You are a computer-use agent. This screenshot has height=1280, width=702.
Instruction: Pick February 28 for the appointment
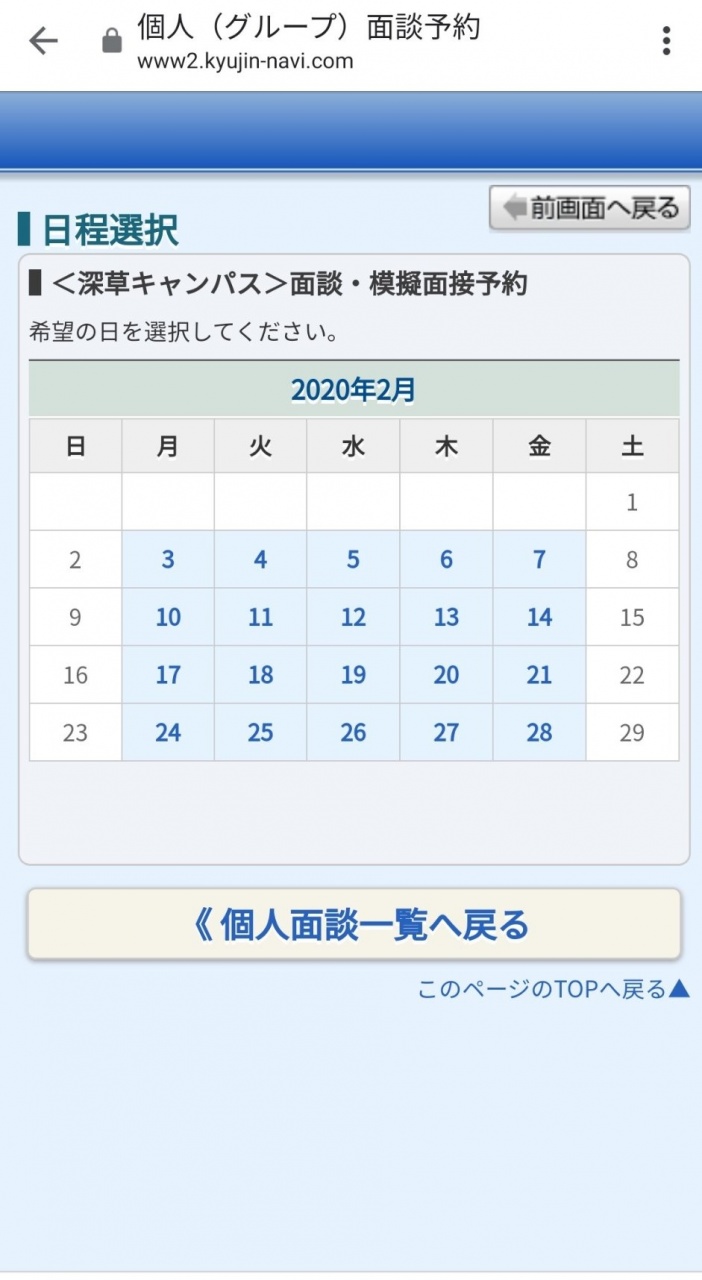539,733
